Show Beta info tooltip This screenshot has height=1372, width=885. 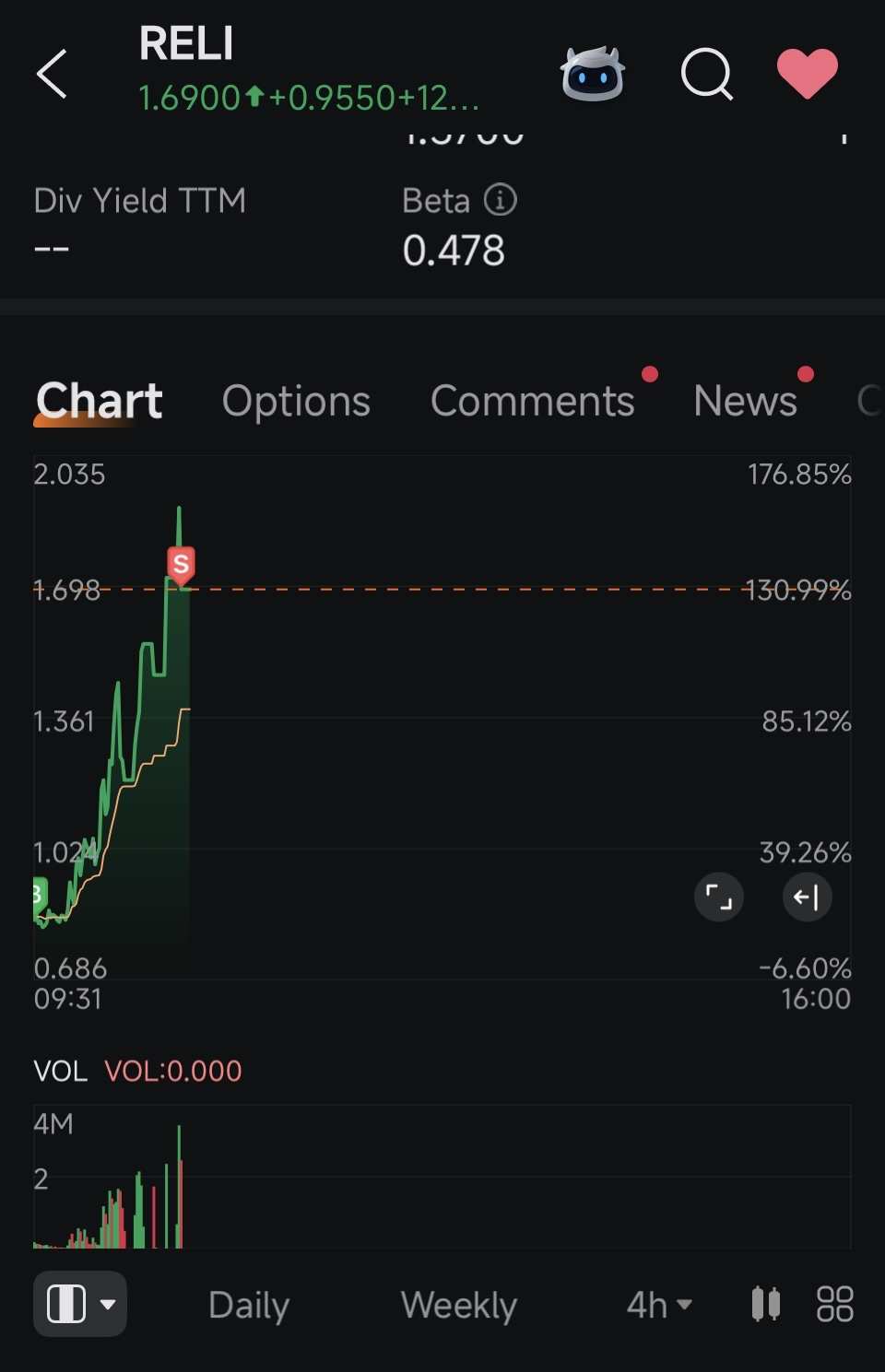(x=501, y=200)
